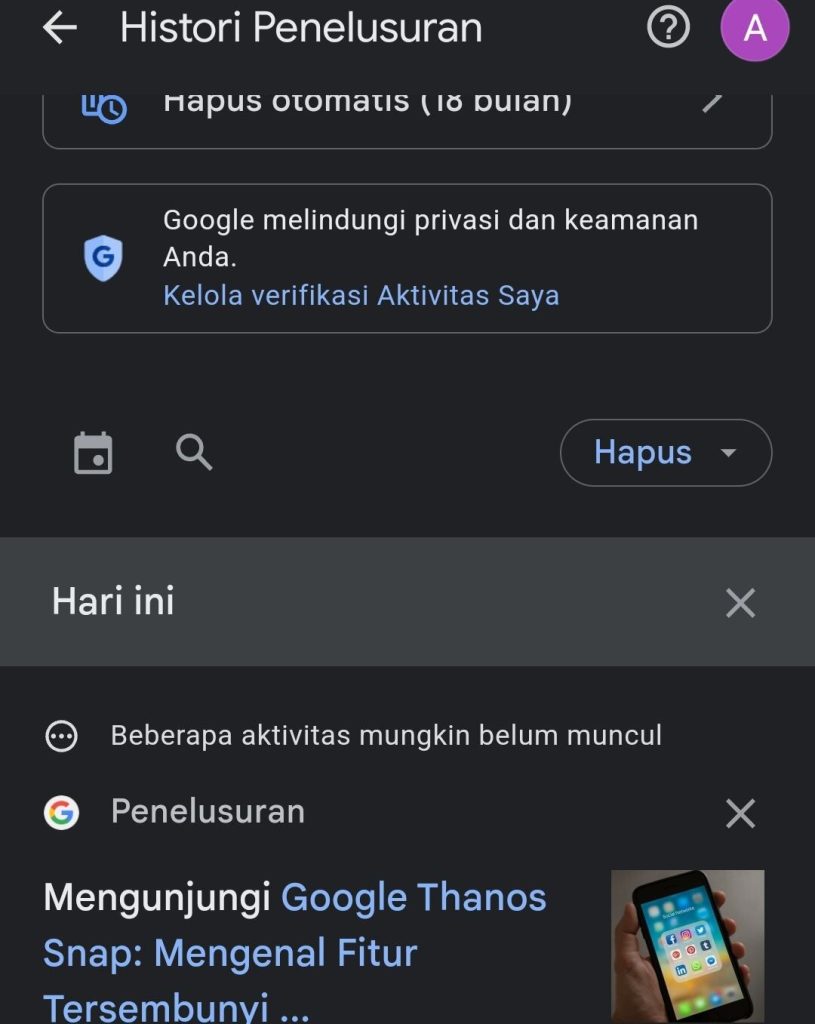Expand the Hapus dropdown
The width and height of the screenshot is (815, 1024).
point(665,453)
